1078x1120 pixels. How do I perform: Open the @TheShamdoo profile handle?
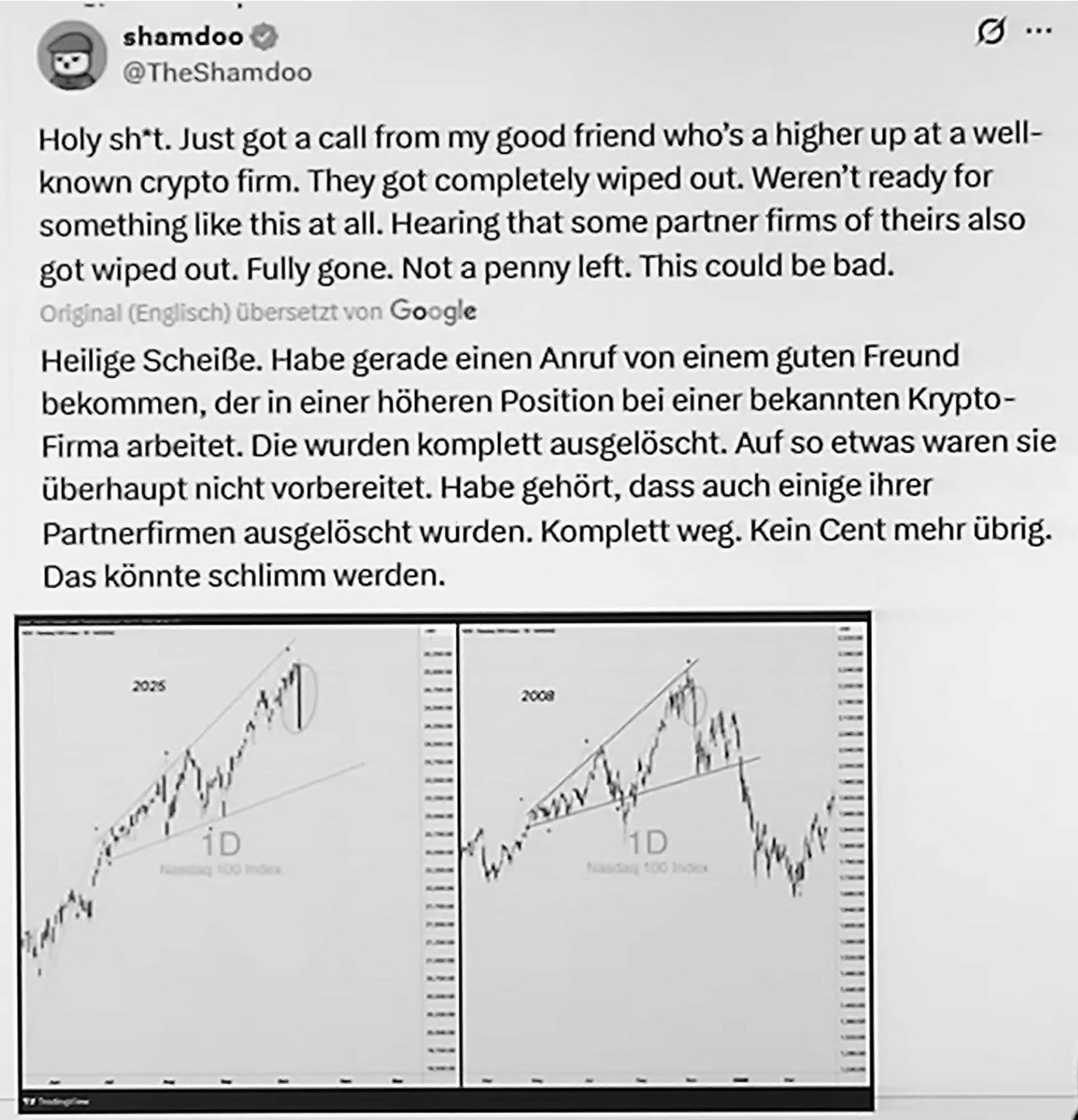pyautogui.click(x=217, y=72)
